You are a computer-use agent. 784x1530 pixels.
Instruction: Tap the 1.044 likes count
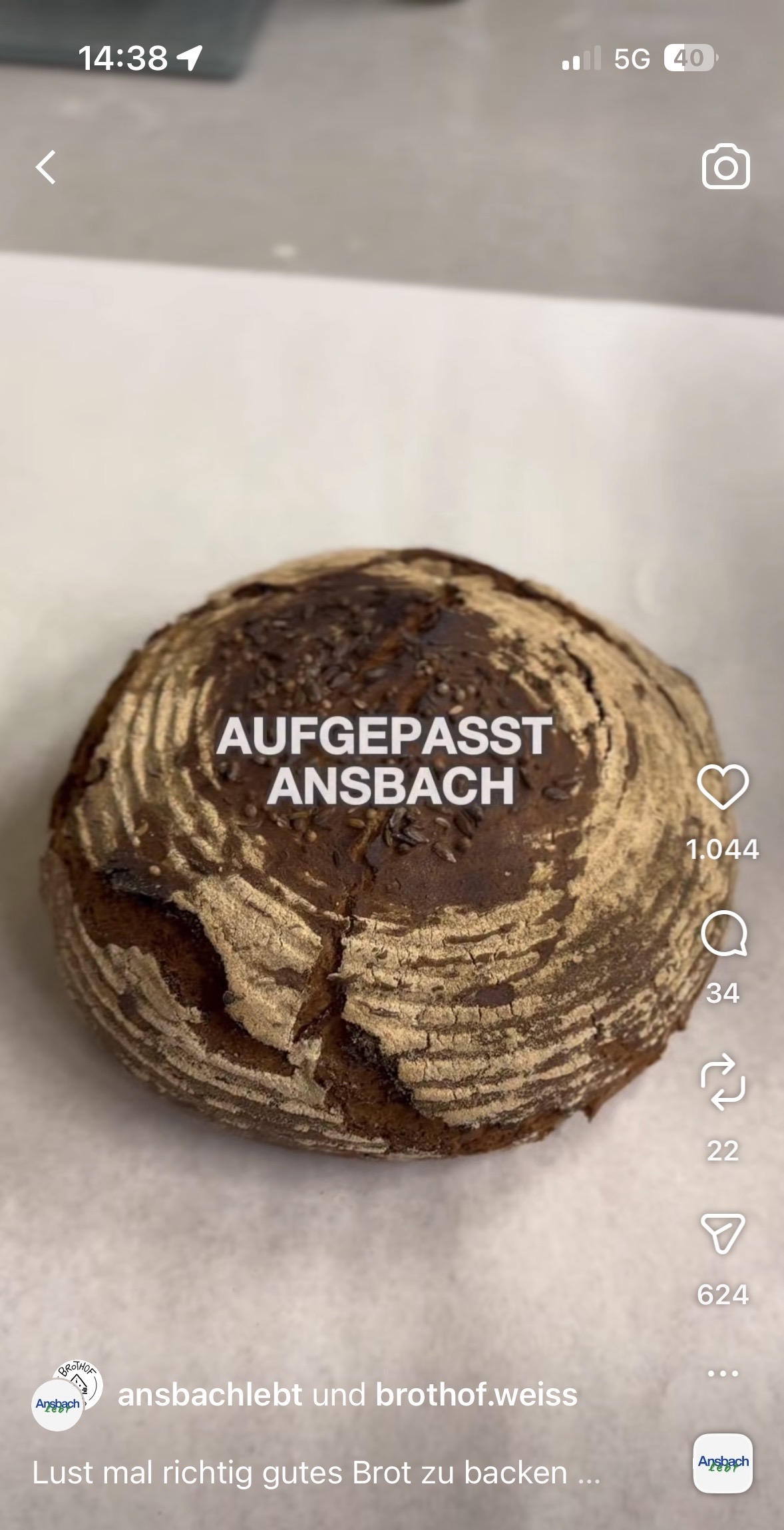coord(724,848)
